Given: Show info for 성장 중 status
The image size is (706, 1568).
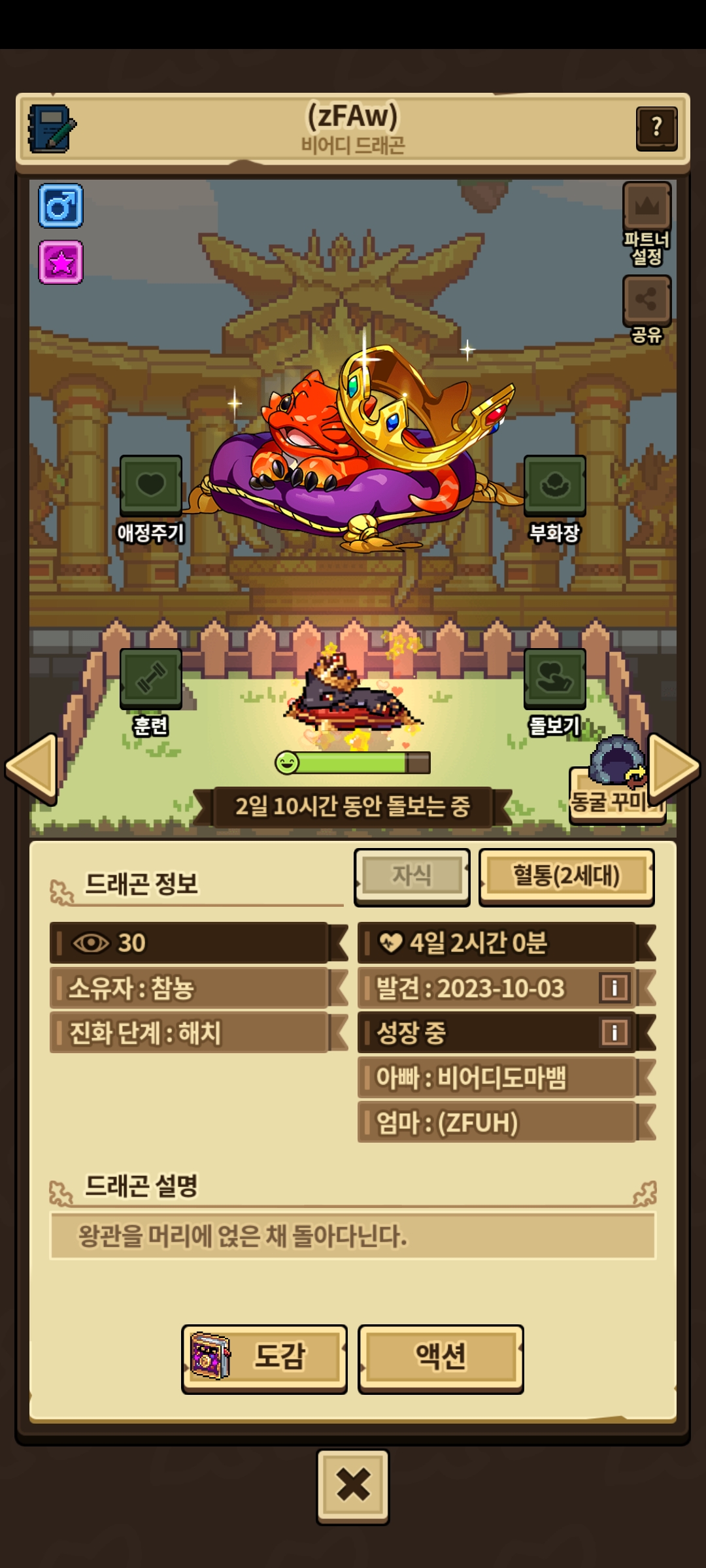Looking at the screenshot, I should coord(614,1033).
